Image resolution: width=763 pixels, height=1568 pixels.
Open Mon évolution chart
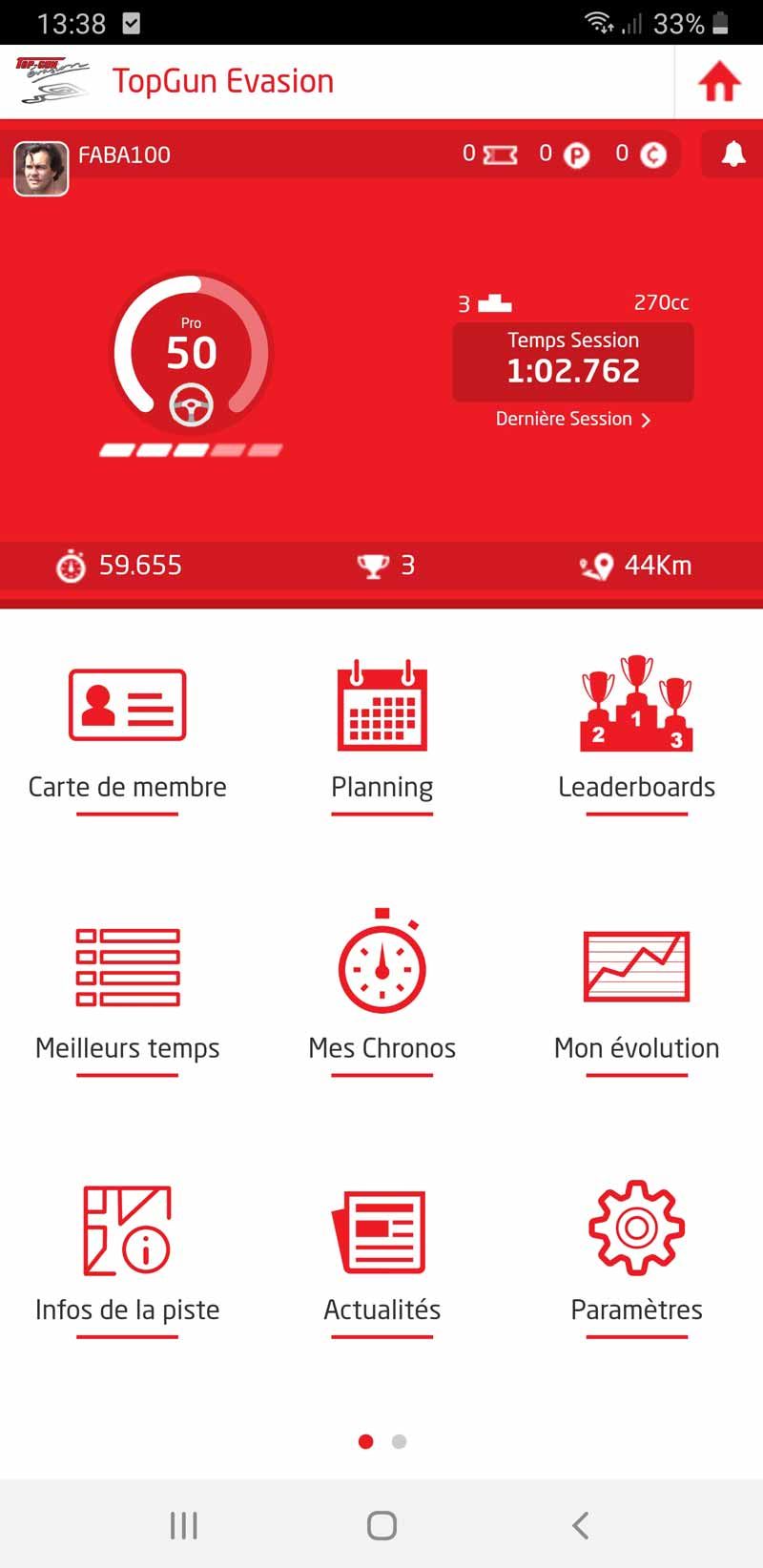[636, 997]
